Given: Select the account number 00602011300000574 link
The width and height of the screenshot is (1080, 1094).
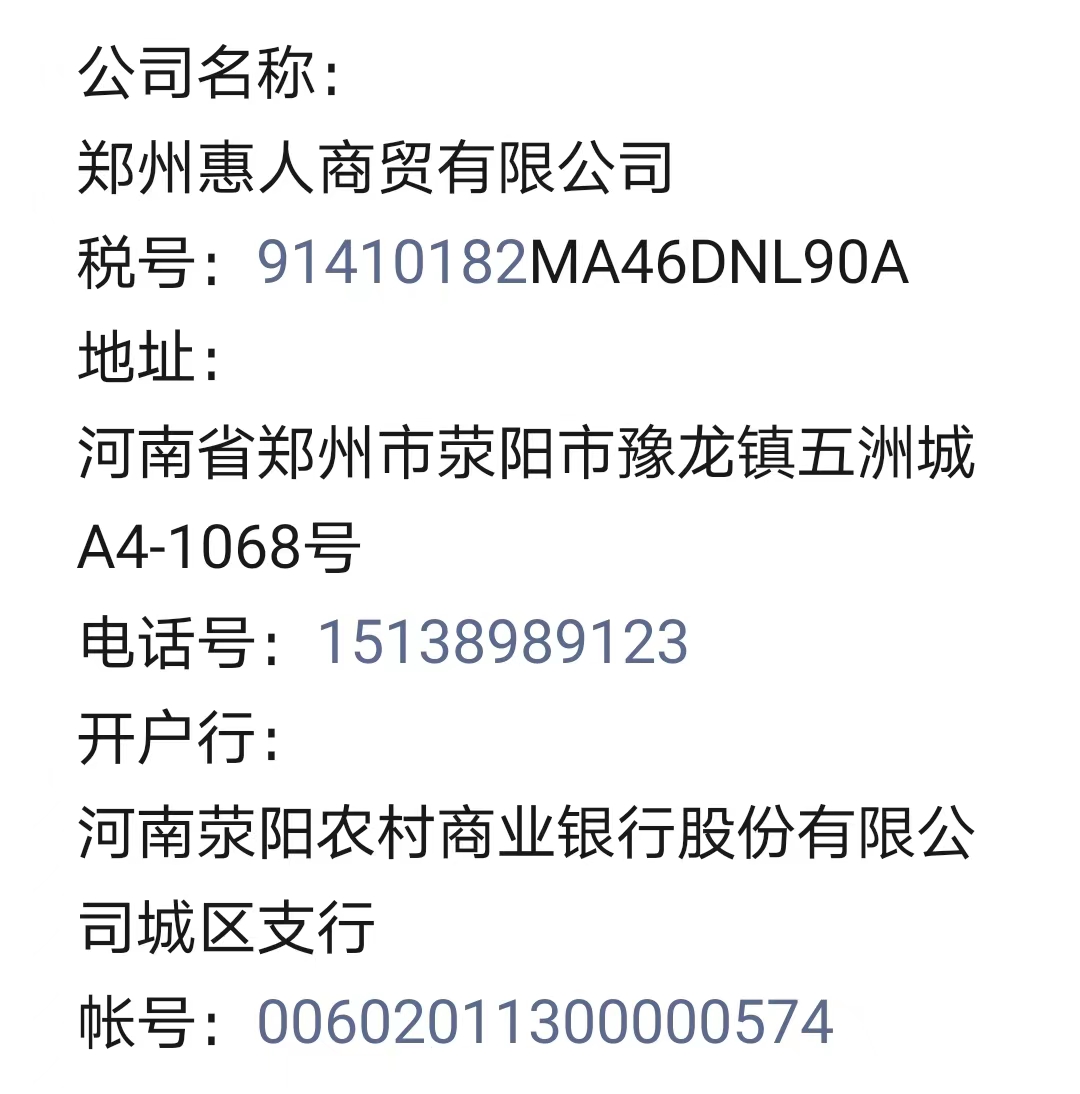Looking at the screenshot, I should point(545,1021).
